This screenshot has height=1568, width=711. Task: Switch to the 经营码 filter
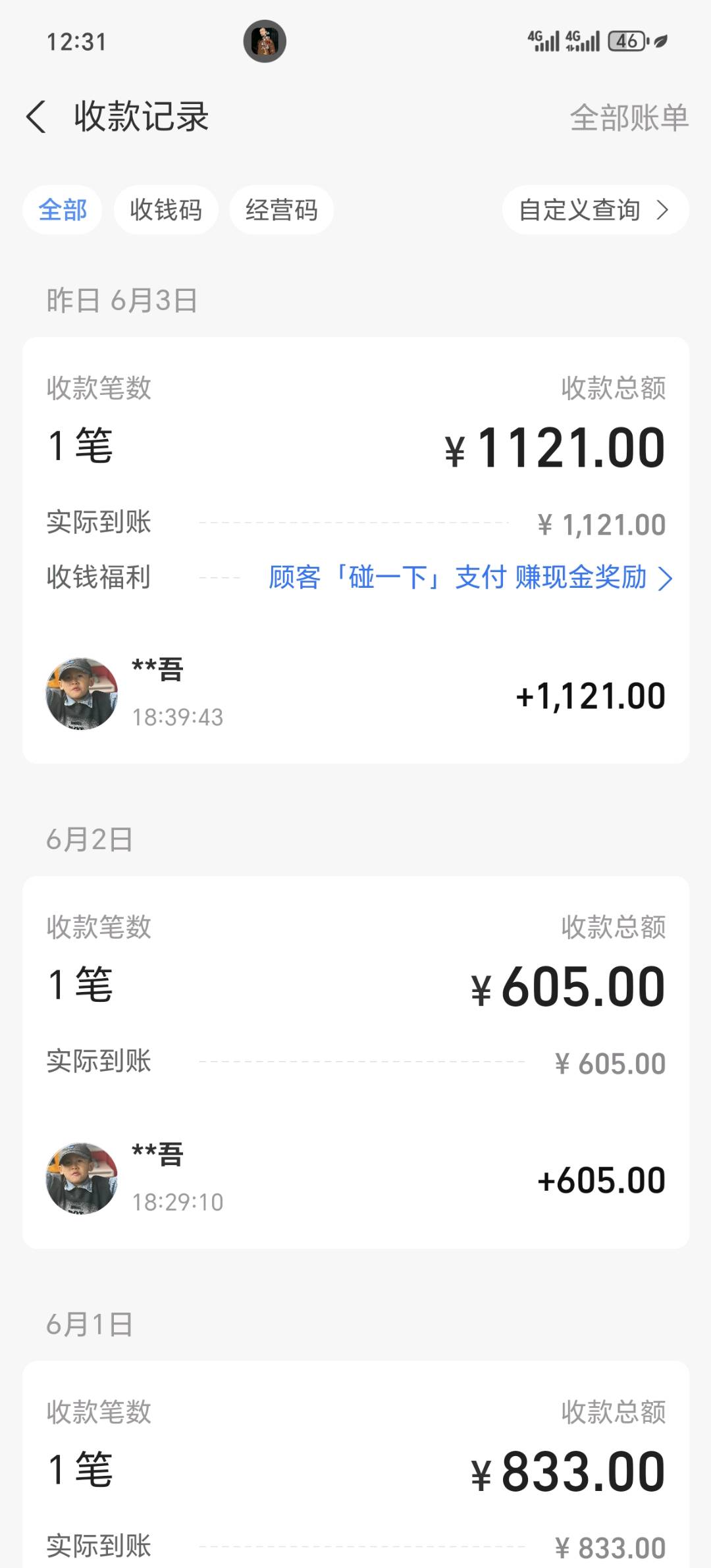(x=282, y=210)
